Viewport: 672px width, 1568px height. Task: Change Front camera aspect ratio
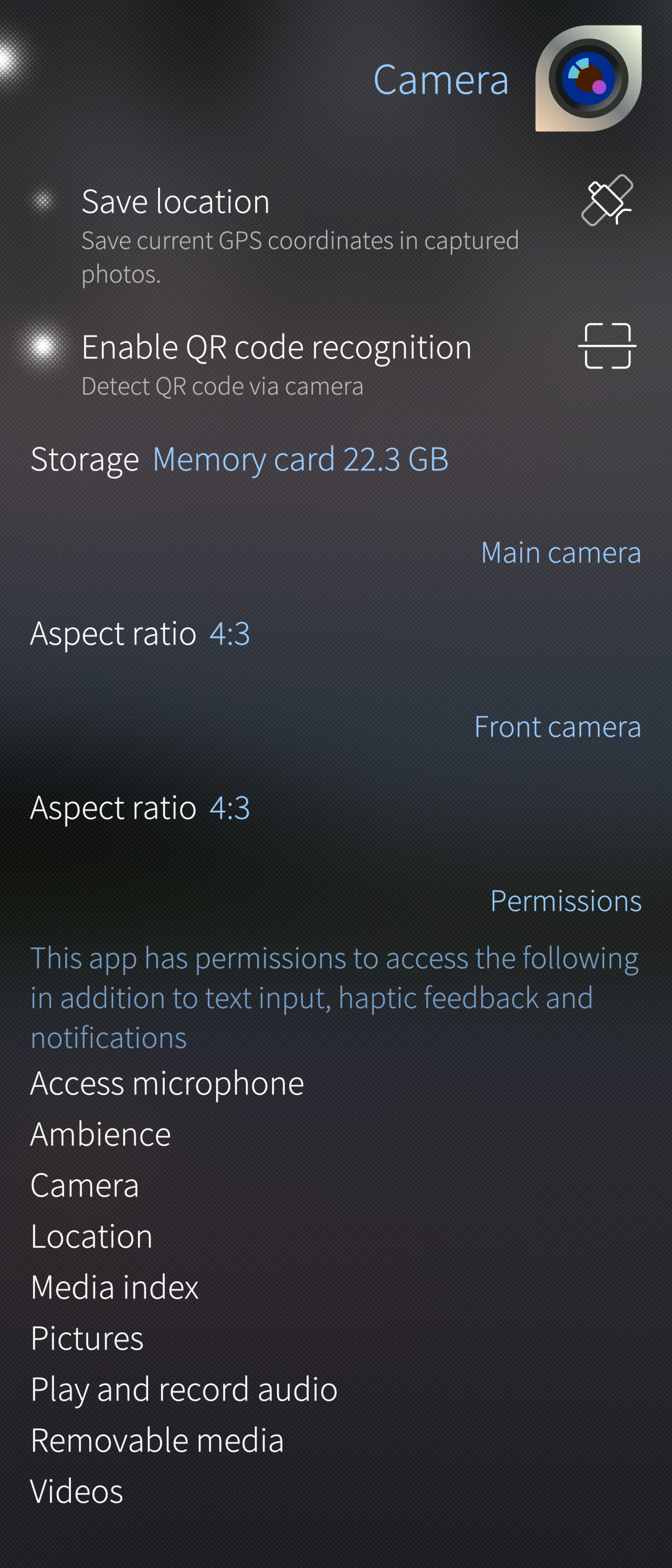[141, 808]
